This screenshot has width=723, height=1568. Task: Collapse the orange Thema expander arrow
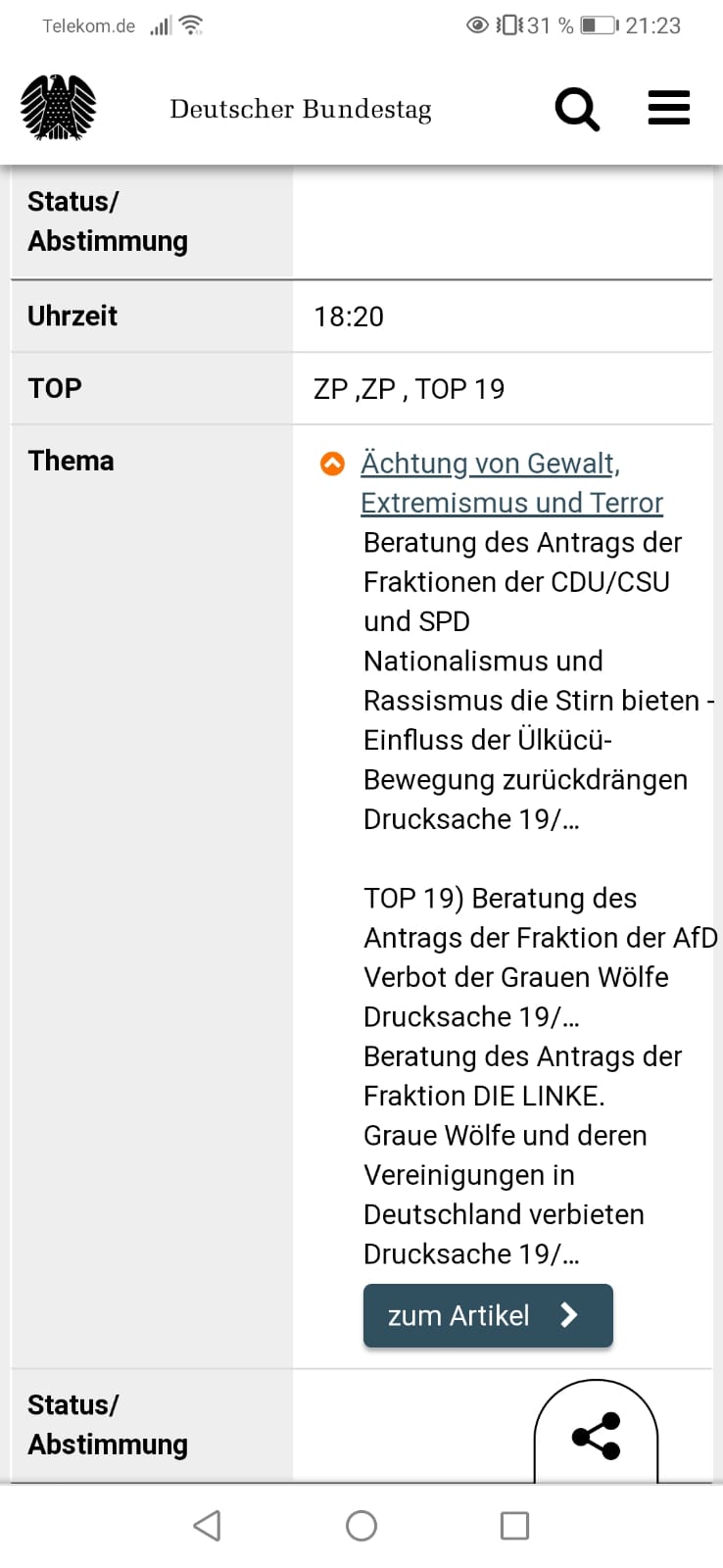[333, 464]
